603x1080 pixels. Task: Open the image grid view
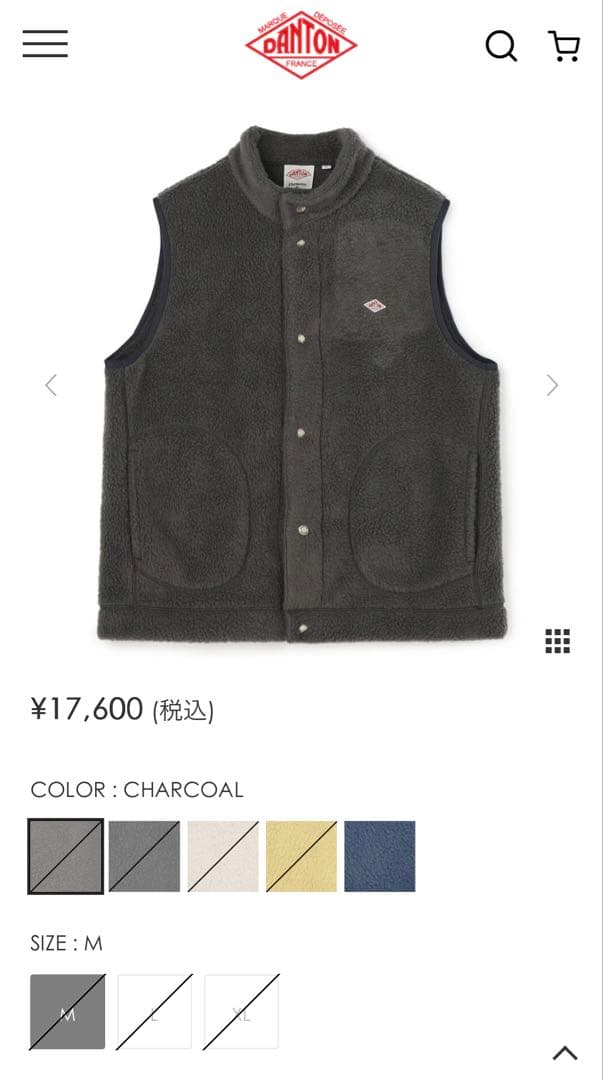(x=557, y=641)
